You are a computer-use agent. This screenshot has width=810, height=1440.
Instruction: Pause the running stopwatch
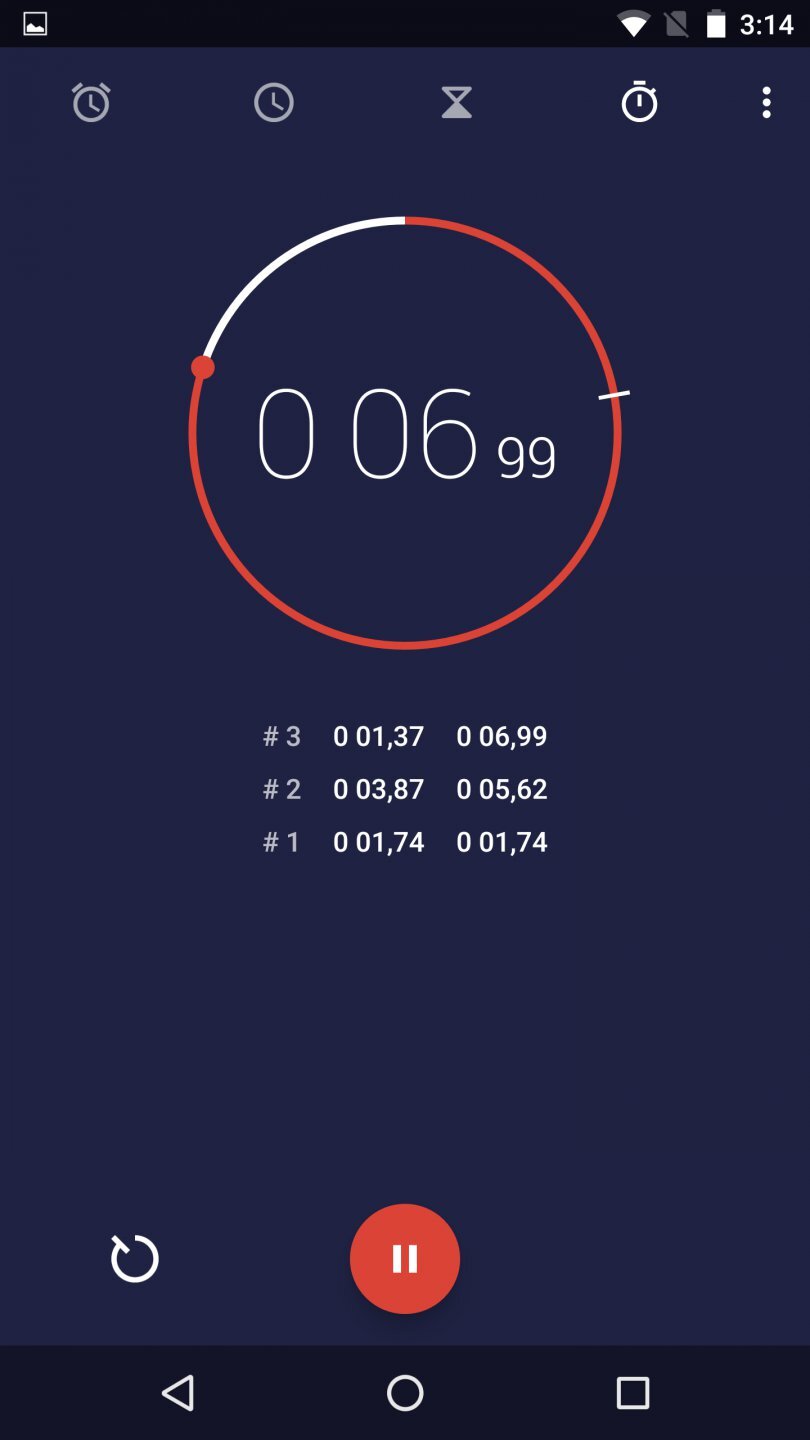405,1258
